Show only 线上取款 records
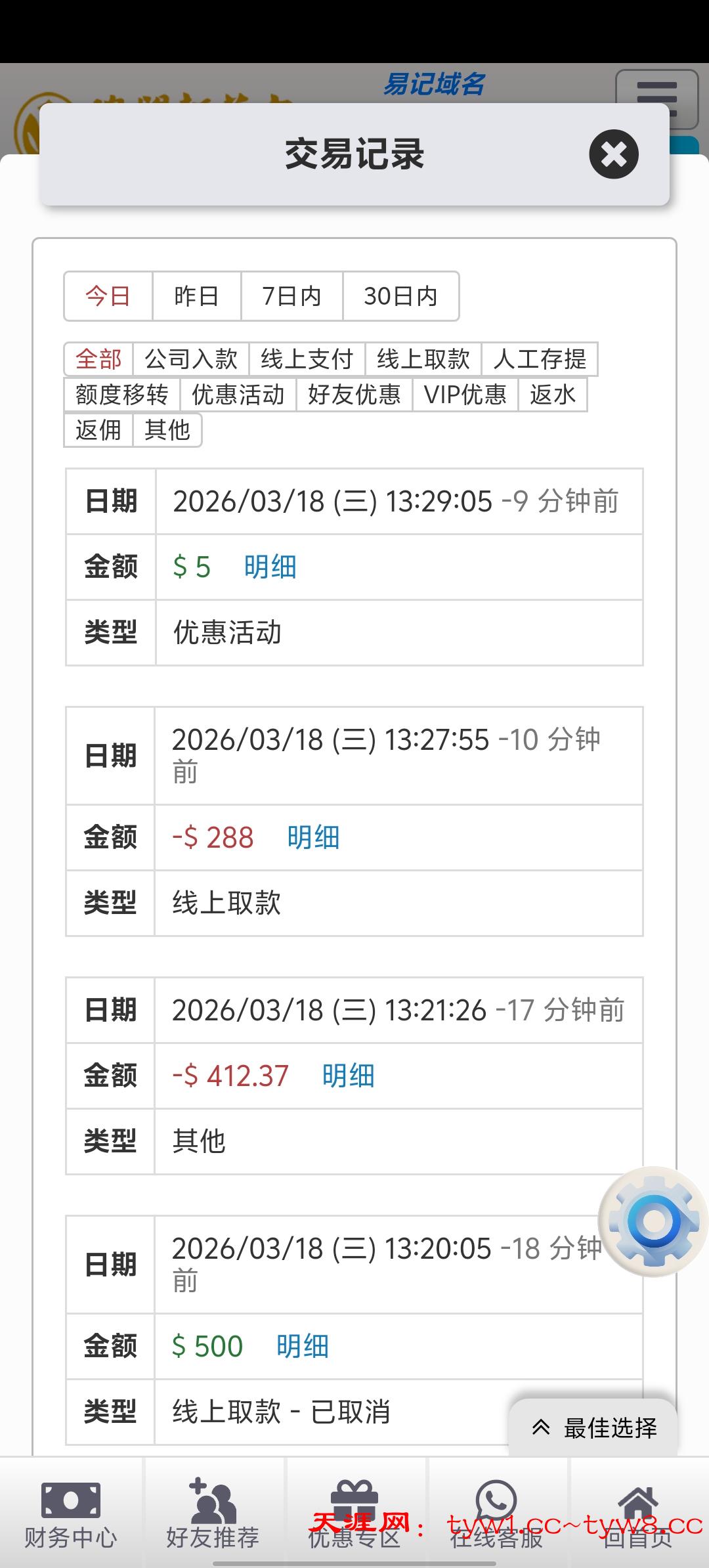Screen dimensions: 709x1568 click(x=423, y=359)
